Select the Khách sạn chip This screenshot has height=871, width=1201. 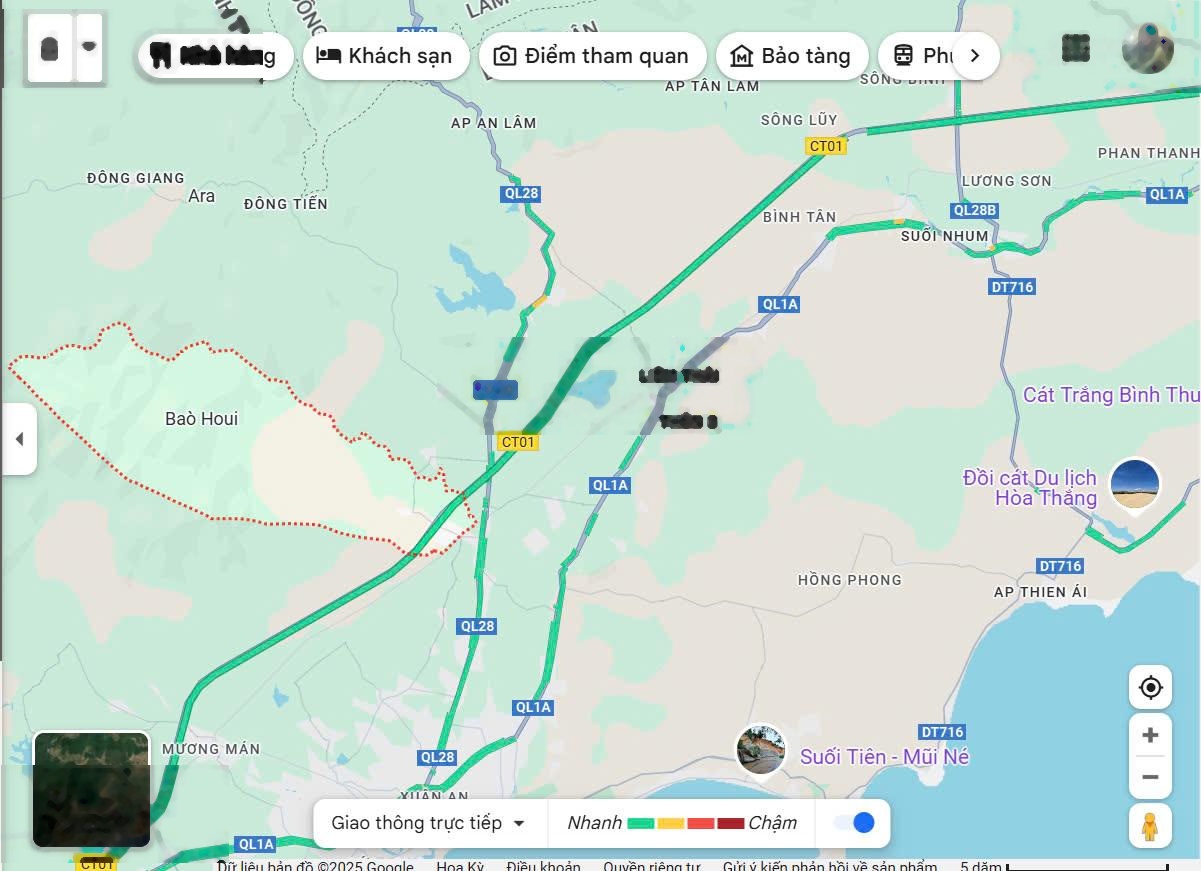pyautogui.click(x=384, y=56)
